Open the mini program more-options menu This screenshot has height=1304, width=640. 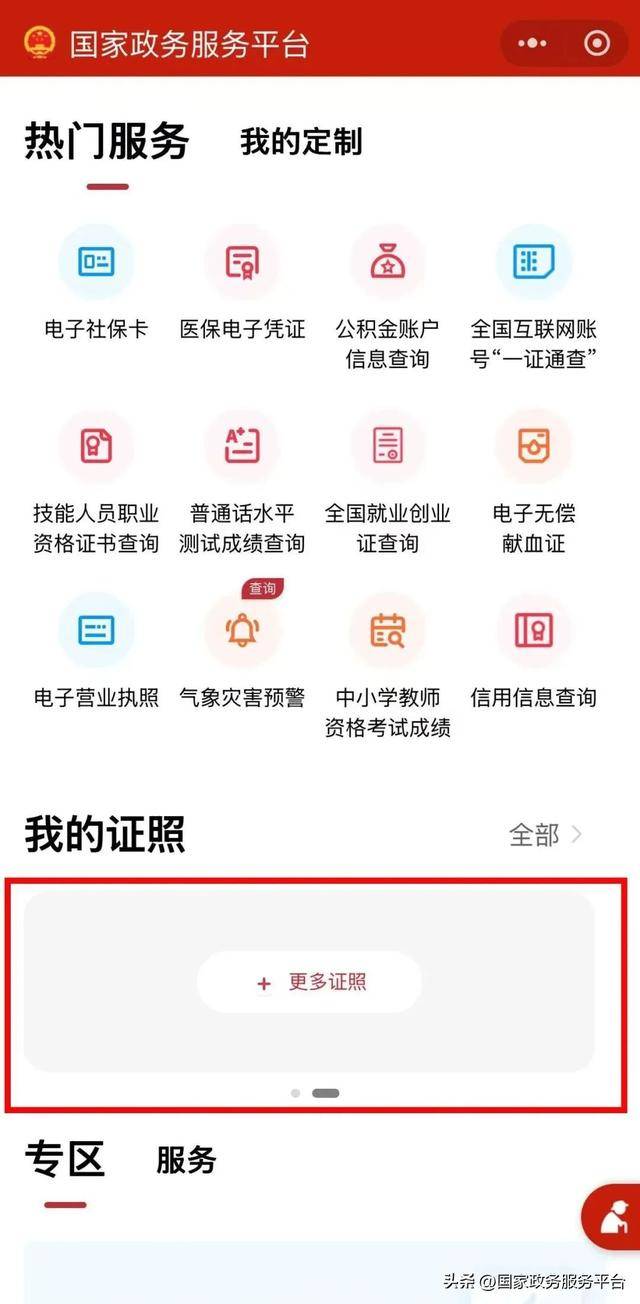[532, 43]
